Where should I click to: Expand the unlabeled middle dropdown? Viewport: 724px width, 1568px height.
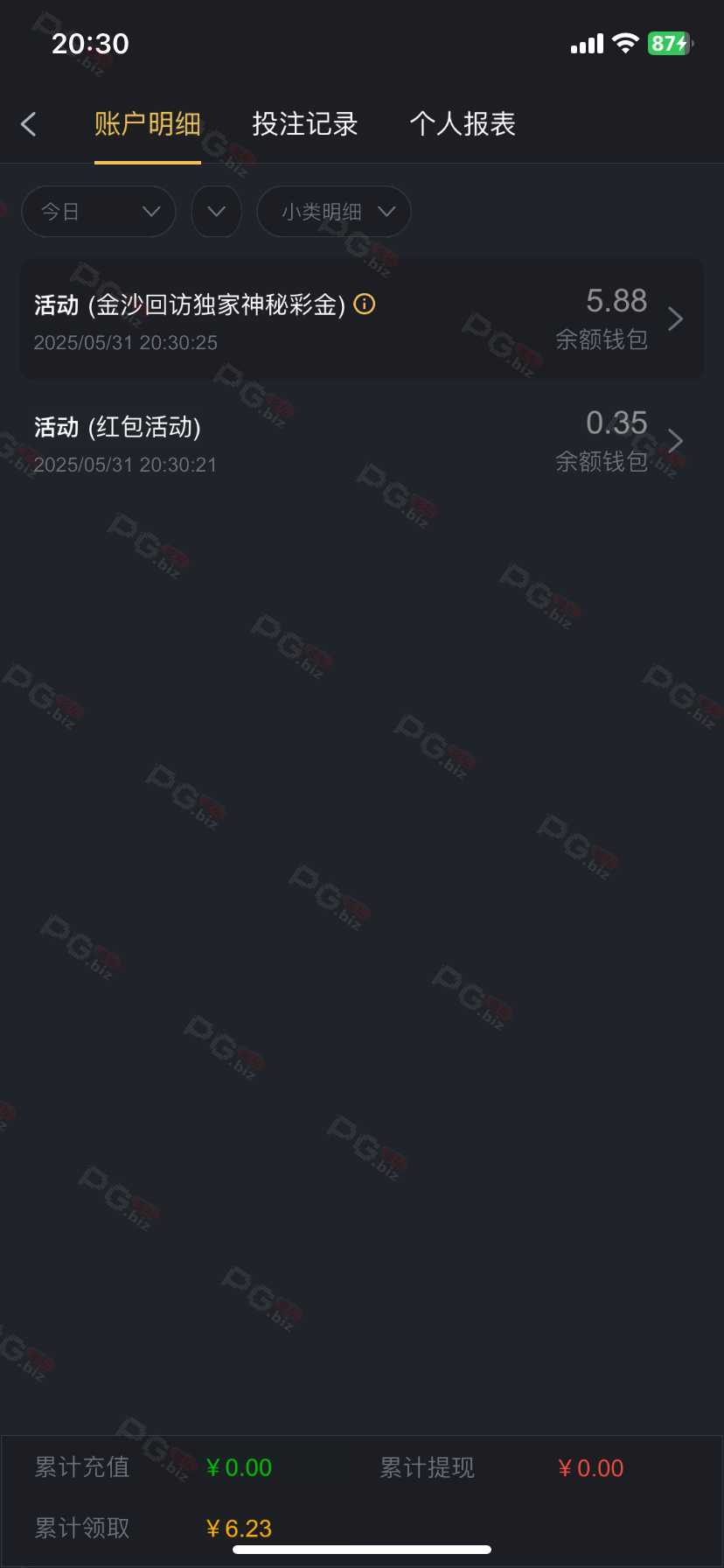[217, 212]
